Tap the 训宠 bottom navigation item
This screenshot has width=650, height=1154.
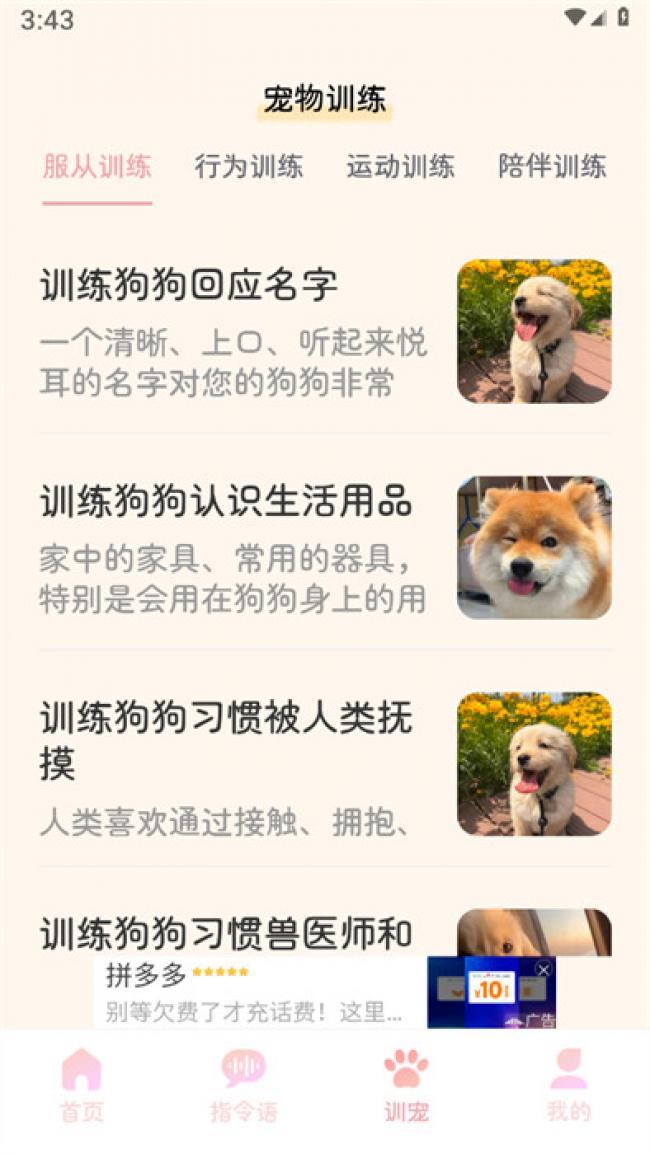coord(406,1086)
